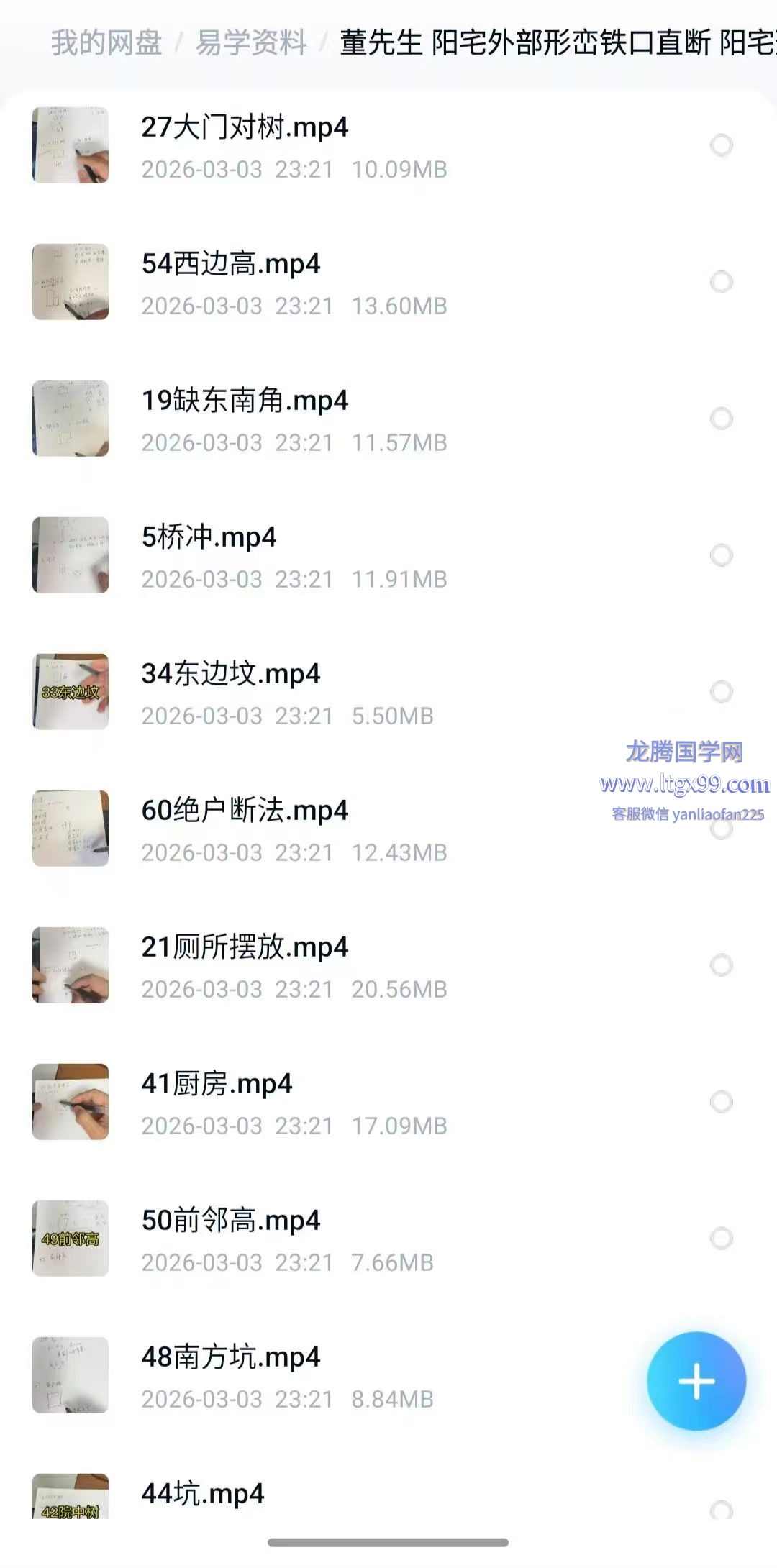Open video 54西边高.mp4

(230, 265)
